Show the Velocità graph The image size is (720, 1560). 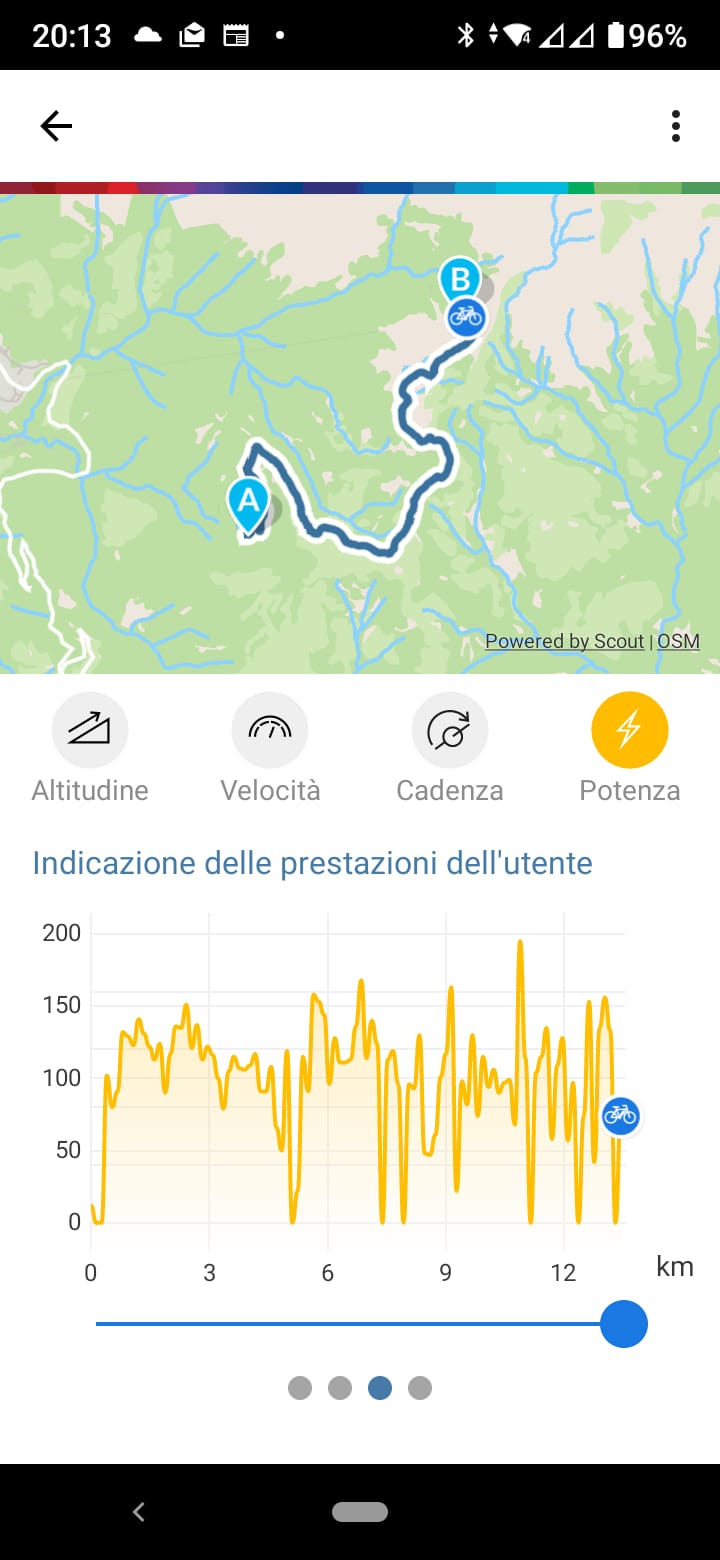(x=270, y=730)
